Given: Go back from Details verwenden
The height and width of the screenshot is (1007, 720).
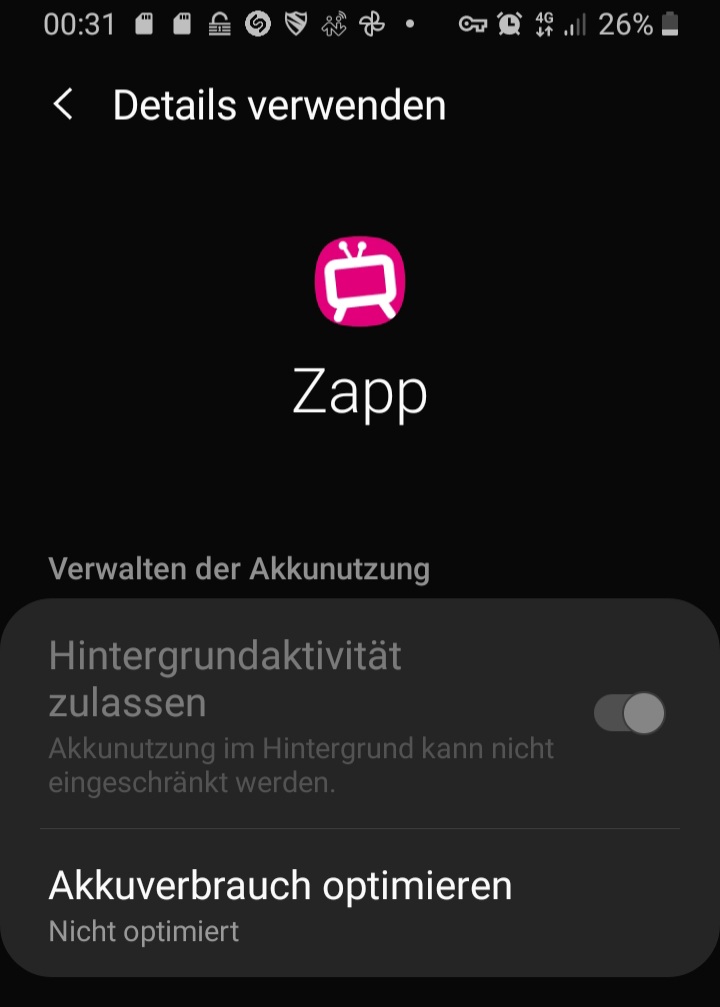Looking at the screenshot, I should coord(63,105).
